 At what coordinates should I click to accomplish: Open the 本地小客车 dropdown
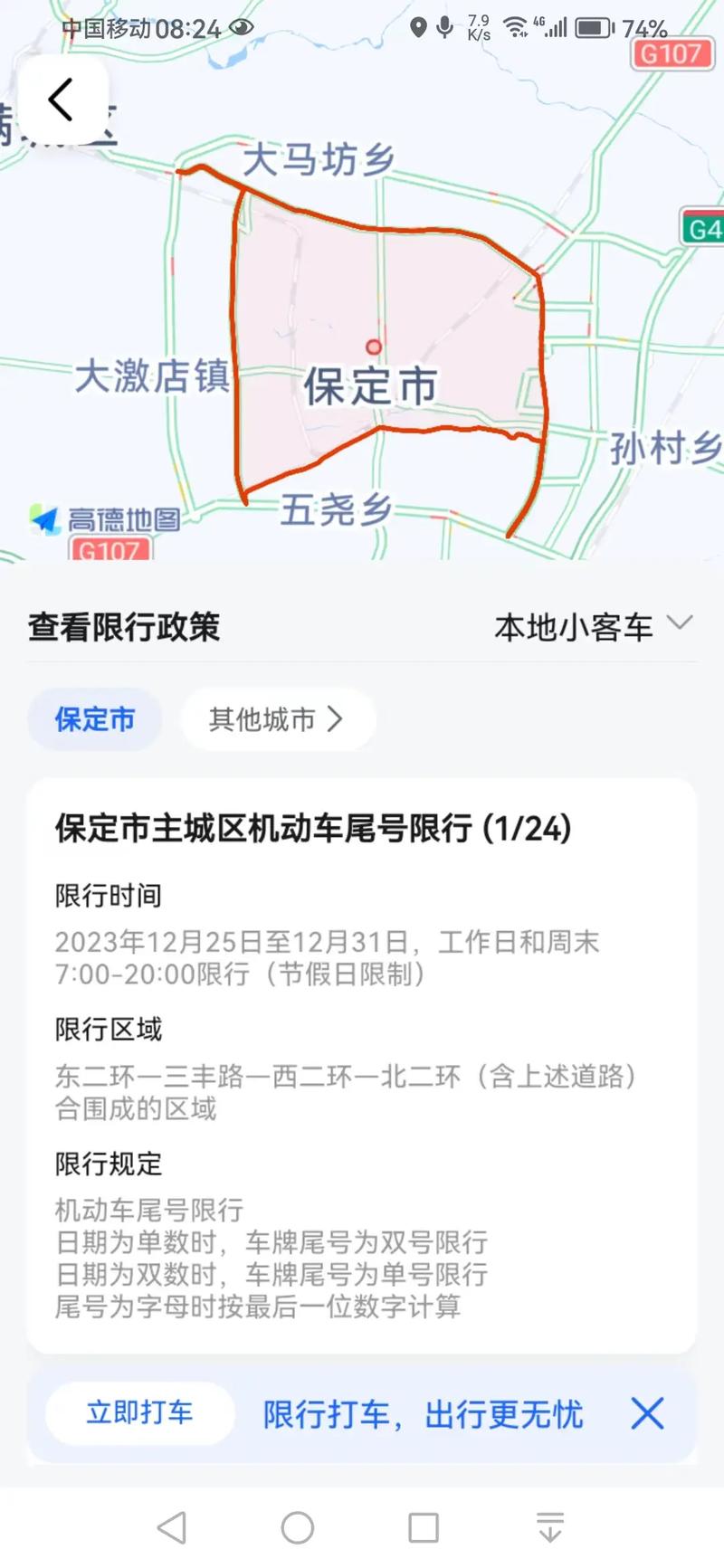589,625
